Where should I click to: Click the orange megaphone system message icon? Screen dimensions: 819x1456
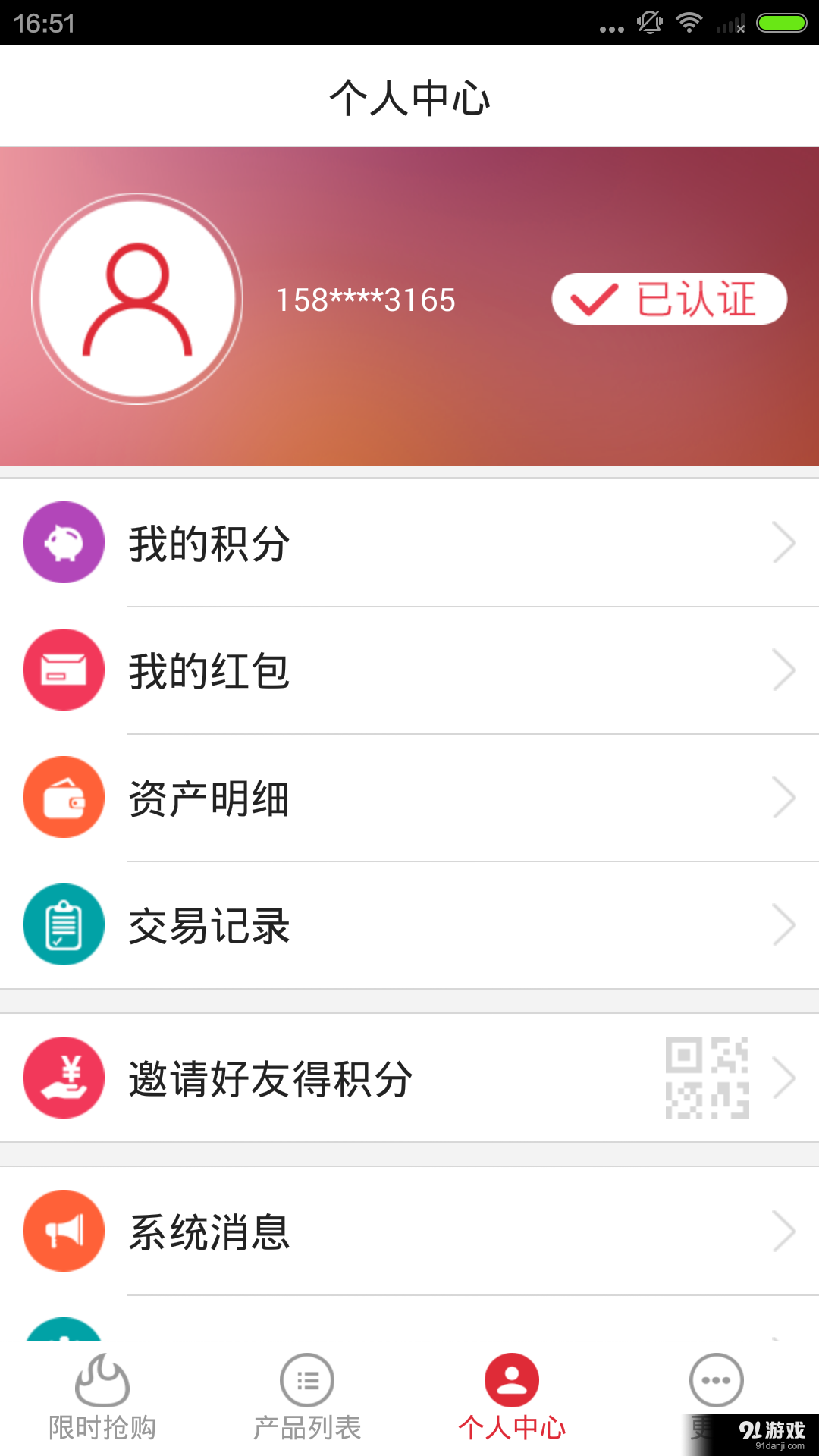click(x=64, y=1231)
